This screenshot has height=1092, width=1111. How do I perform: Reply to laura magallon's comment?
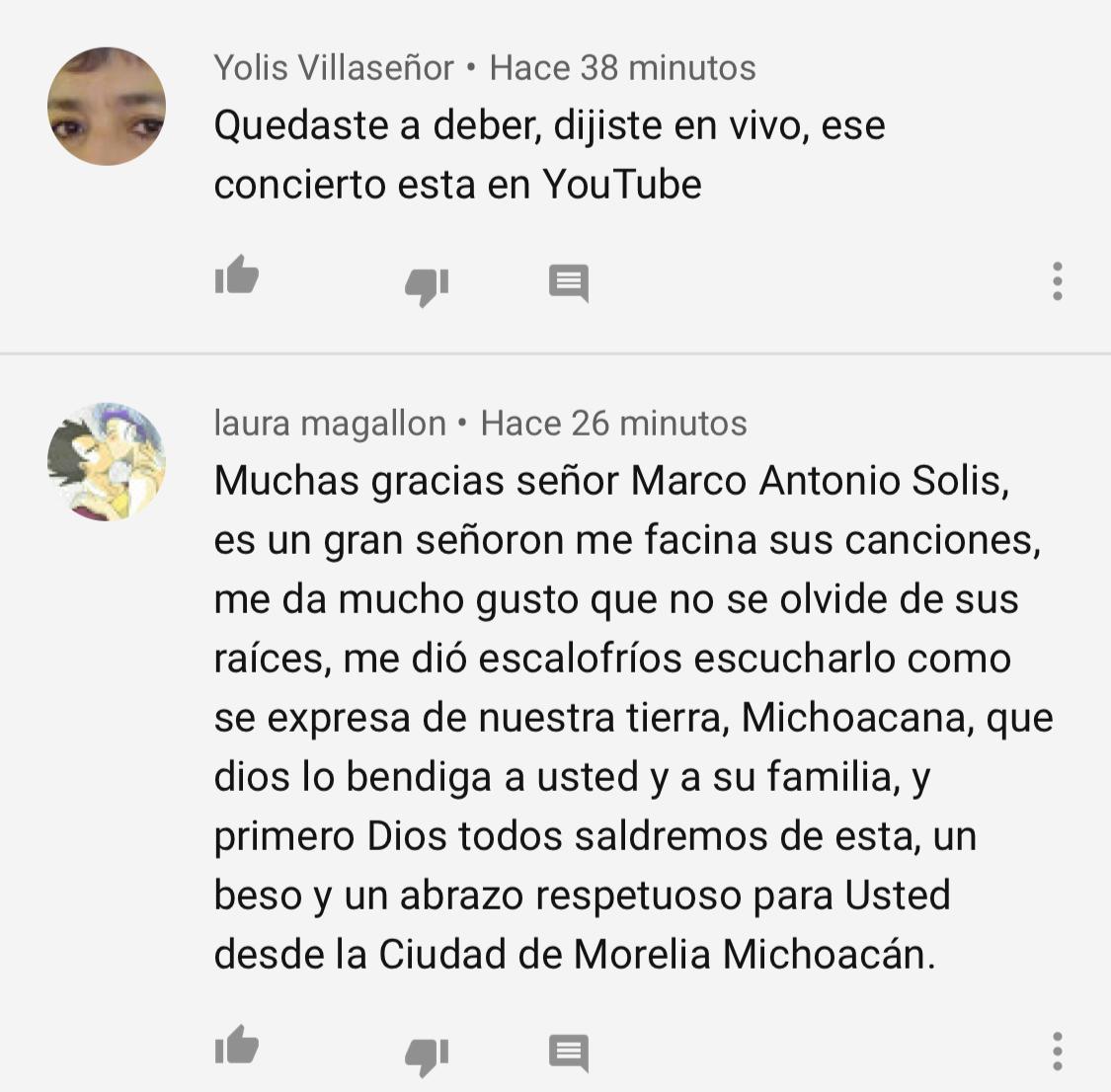(x=569, y=1053)
